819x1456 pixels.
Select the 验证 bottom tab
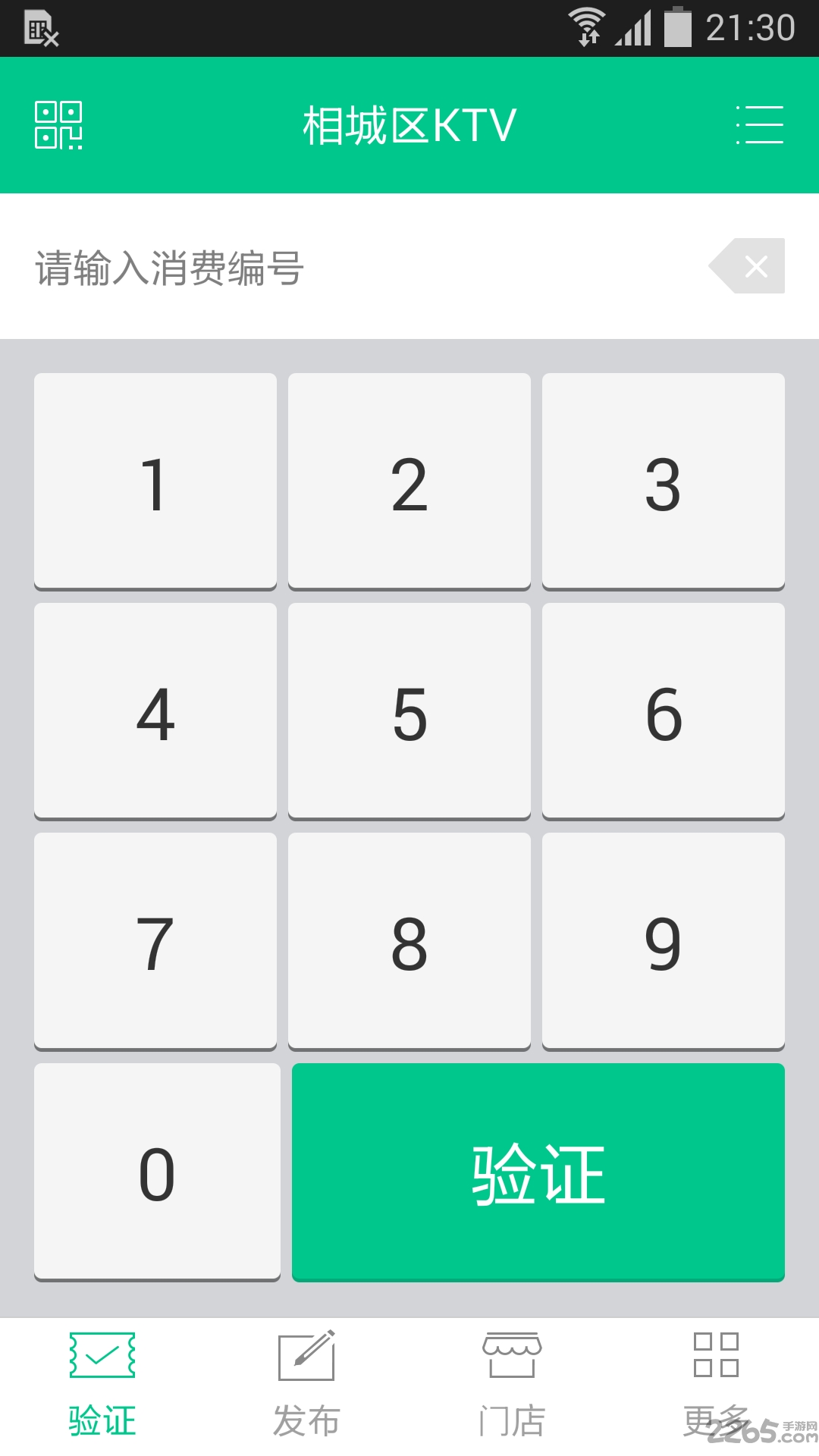point(102,1385)
